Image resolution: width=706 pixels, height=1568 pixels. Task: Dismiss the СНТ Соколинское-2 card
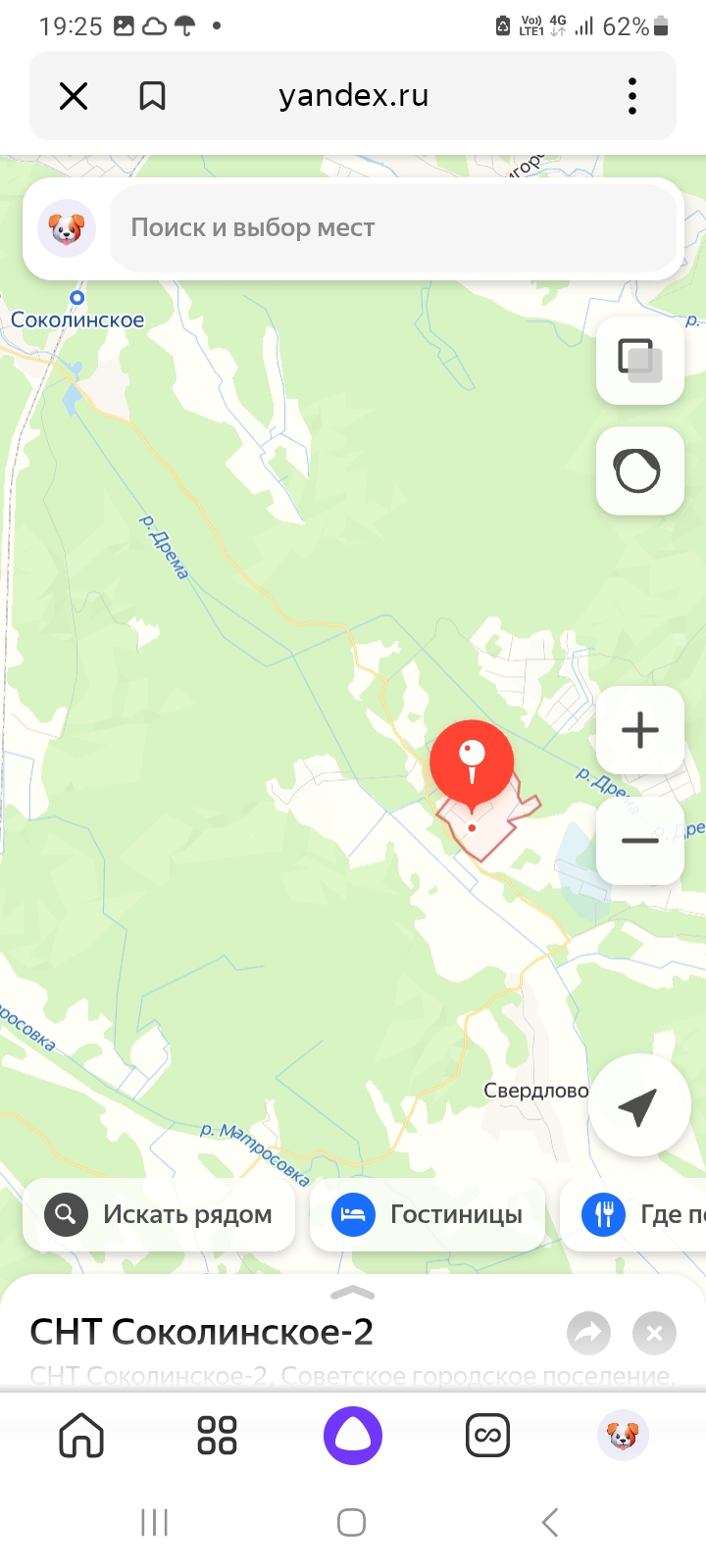(x=654, y=1333)
